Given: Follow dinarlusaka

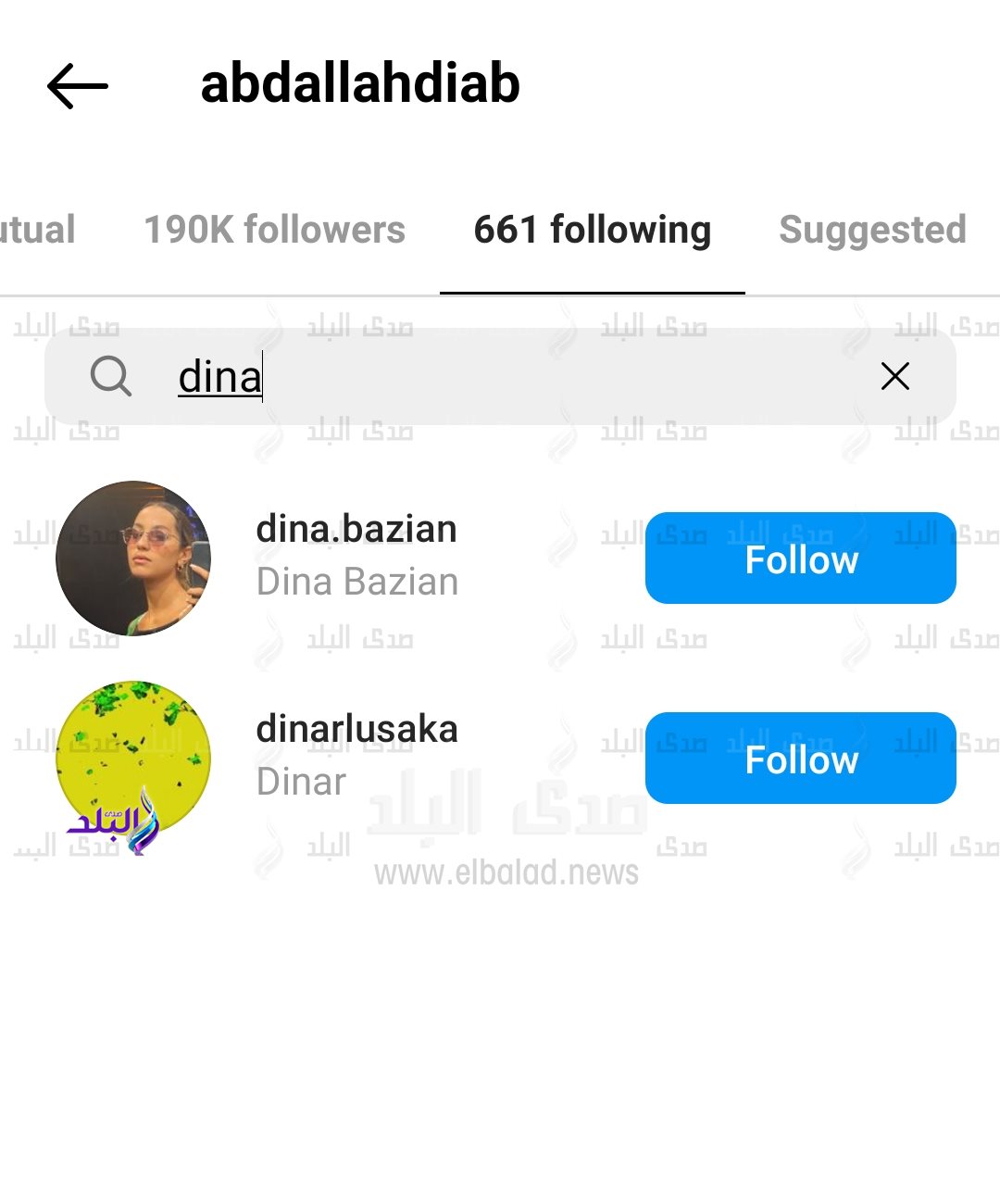Looking at the screenshot, I should [x=800, y=759].
